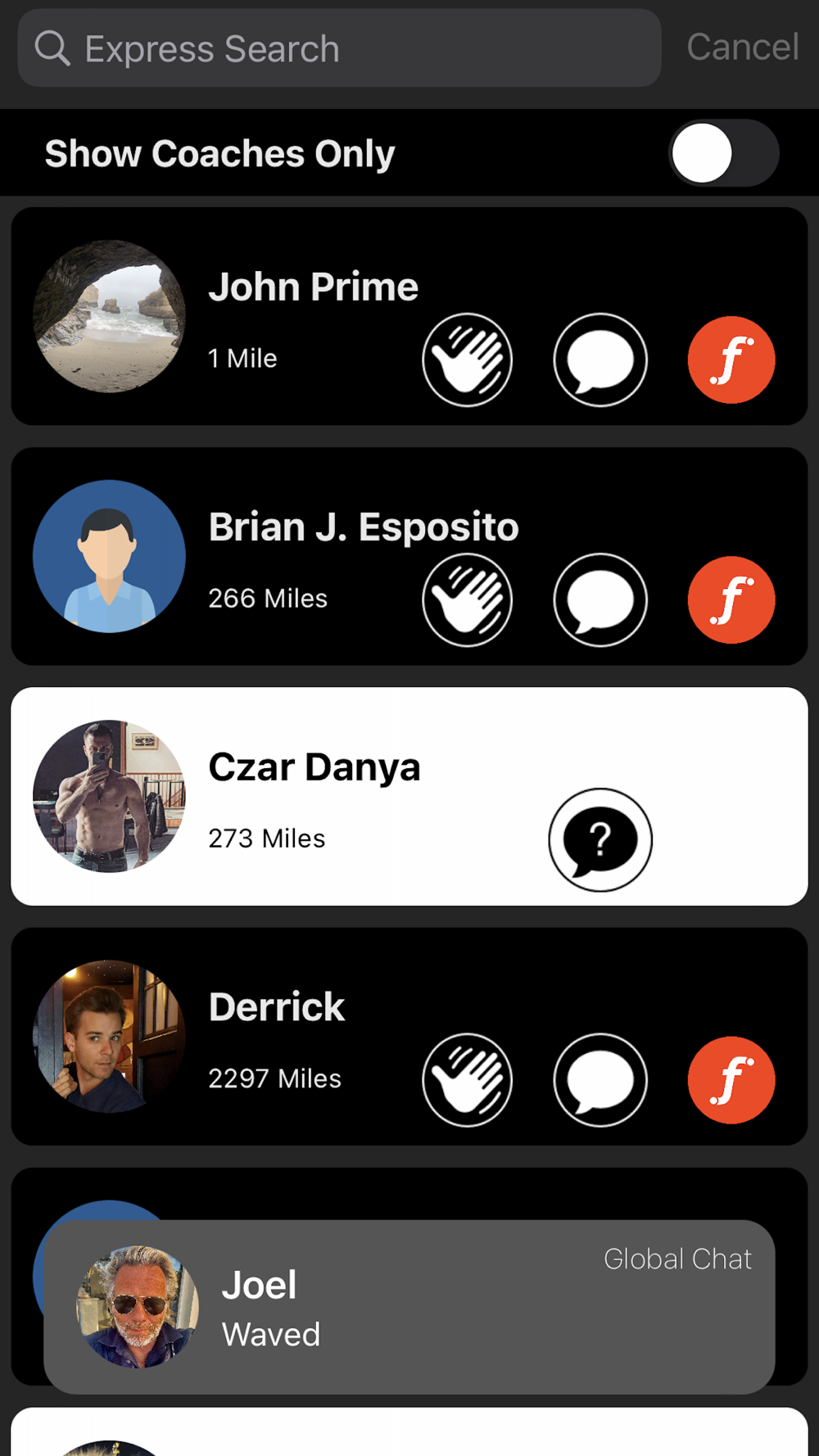This screenshot has height=1456, width=819.
Task: Tap the orange f icon for John Prime
Action: point(731,359)
